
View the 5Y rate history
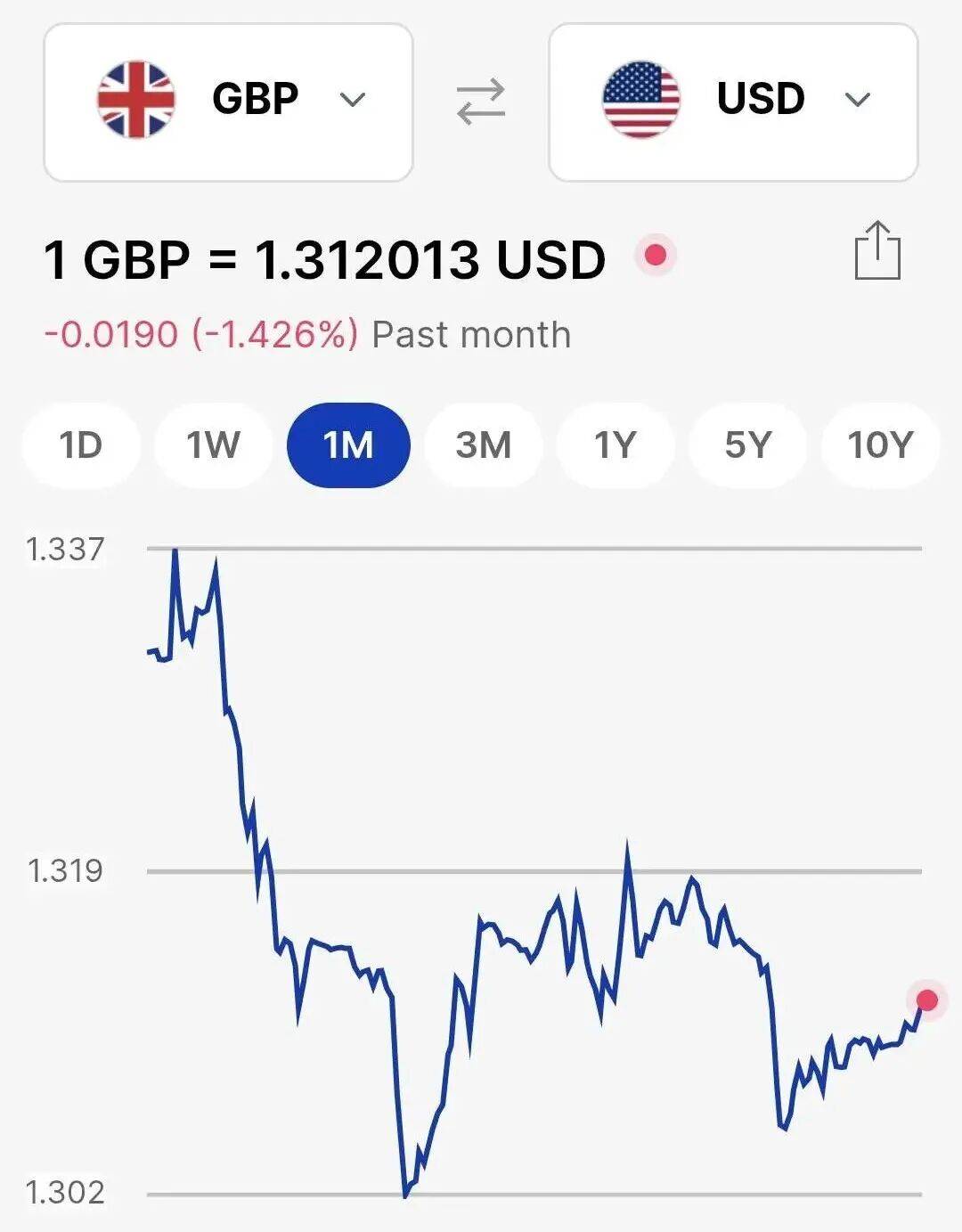click(x=747, y=445)
